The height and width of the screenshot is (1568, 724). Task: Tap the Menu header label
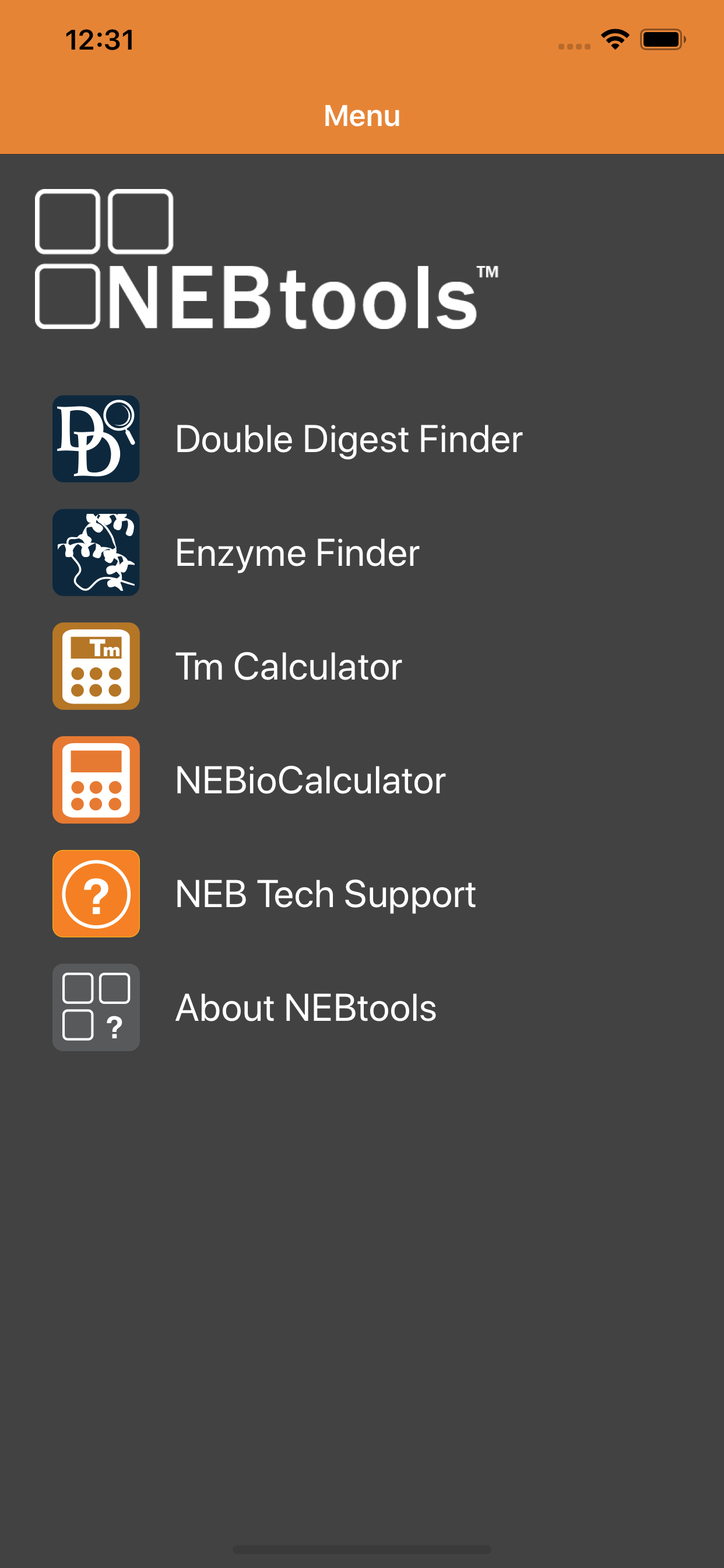coord(361,115)
